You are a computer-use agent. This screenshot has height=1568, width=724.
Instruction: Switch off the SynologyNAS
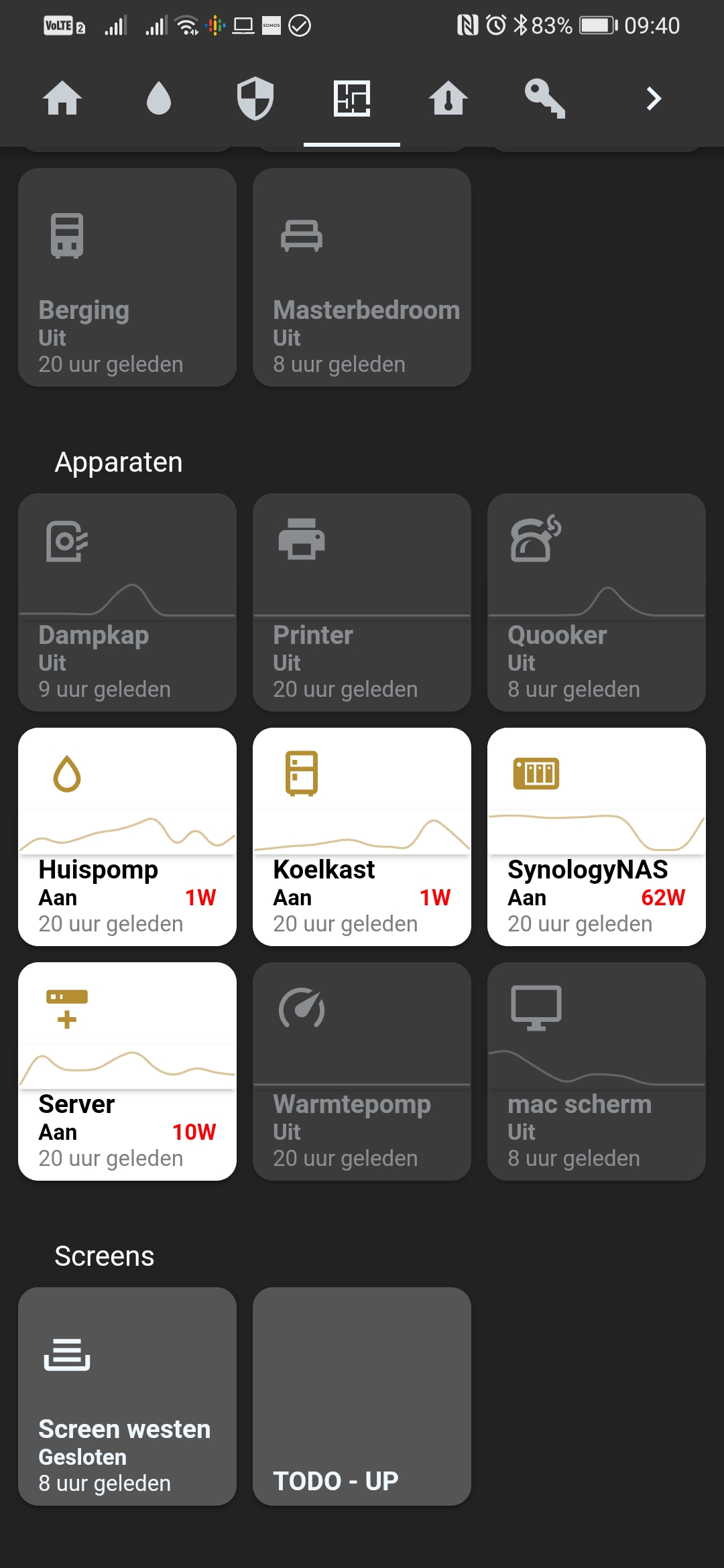pos(597,837)
